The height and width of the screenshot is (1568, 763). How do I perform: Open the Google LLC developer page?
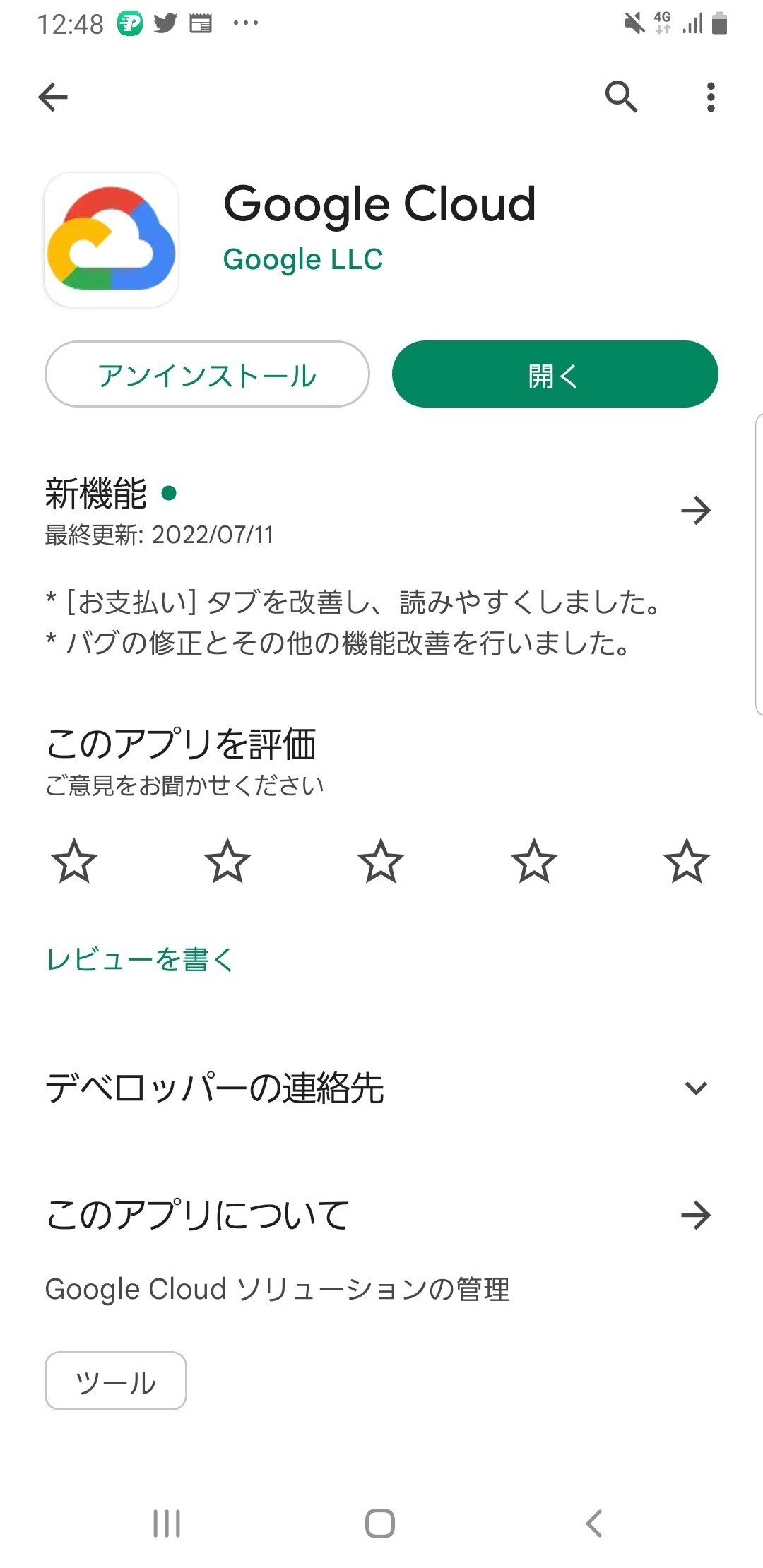(x=303, y=259)
